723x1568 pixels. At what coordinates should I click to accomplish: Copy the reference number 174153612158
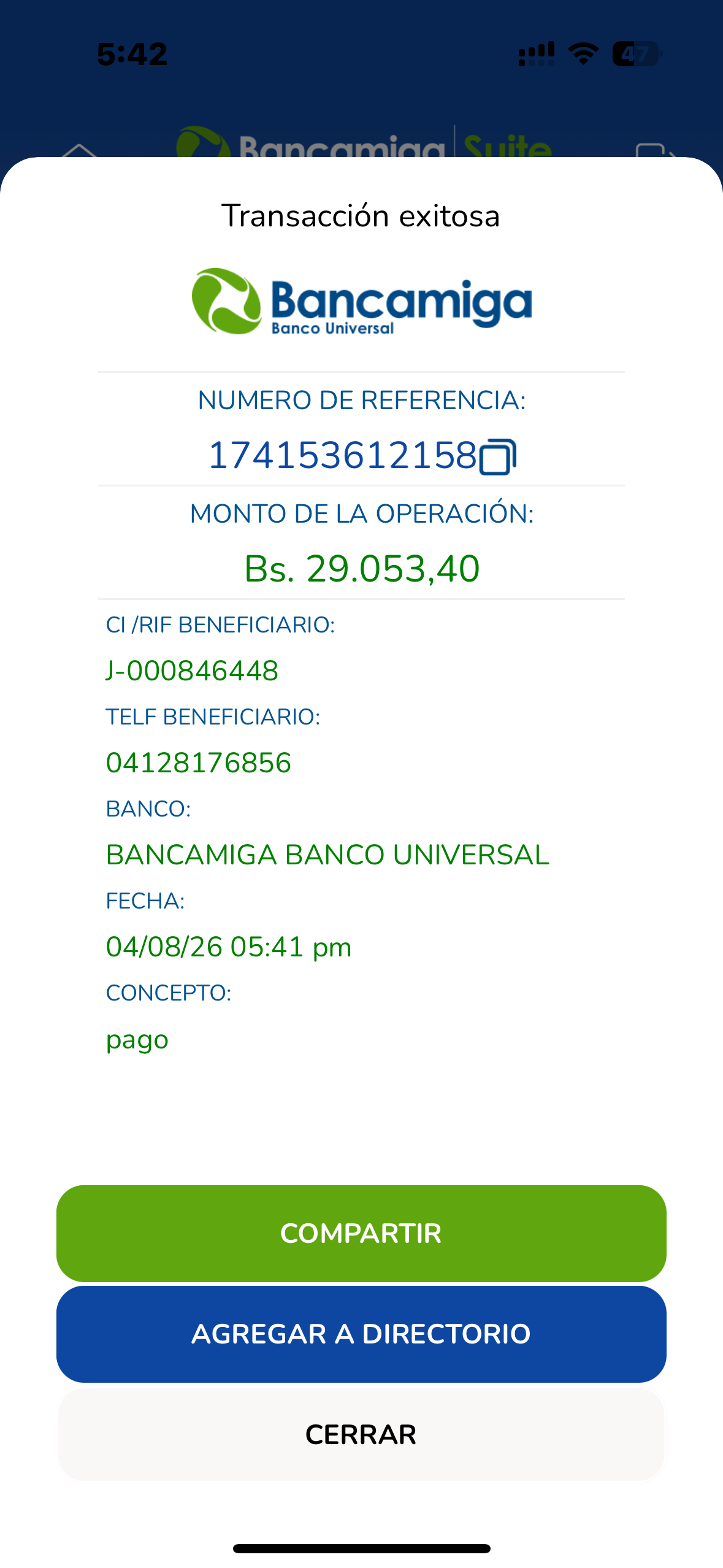[497, 457]
